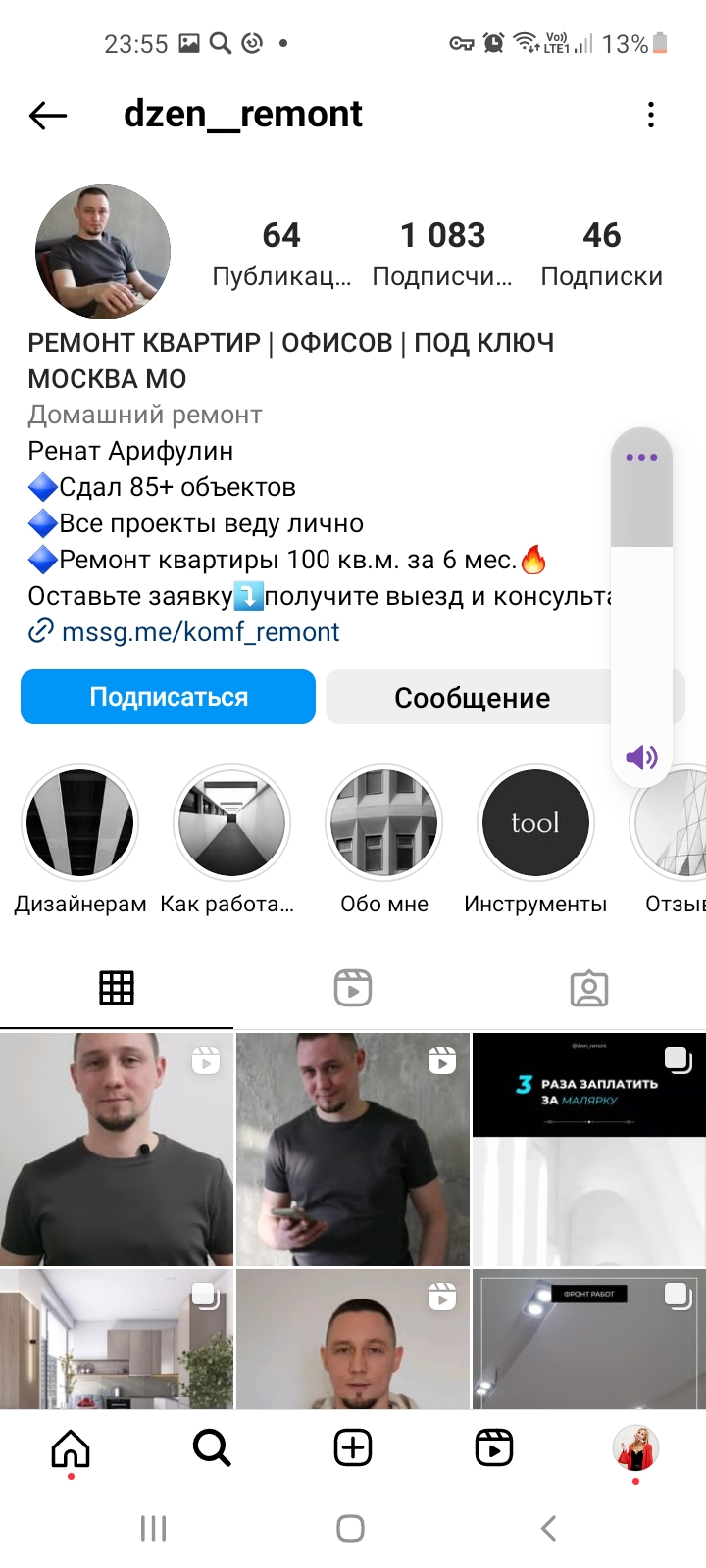Switch to the tagged photos tab
706x1568 pixels.
coord(589,988)
